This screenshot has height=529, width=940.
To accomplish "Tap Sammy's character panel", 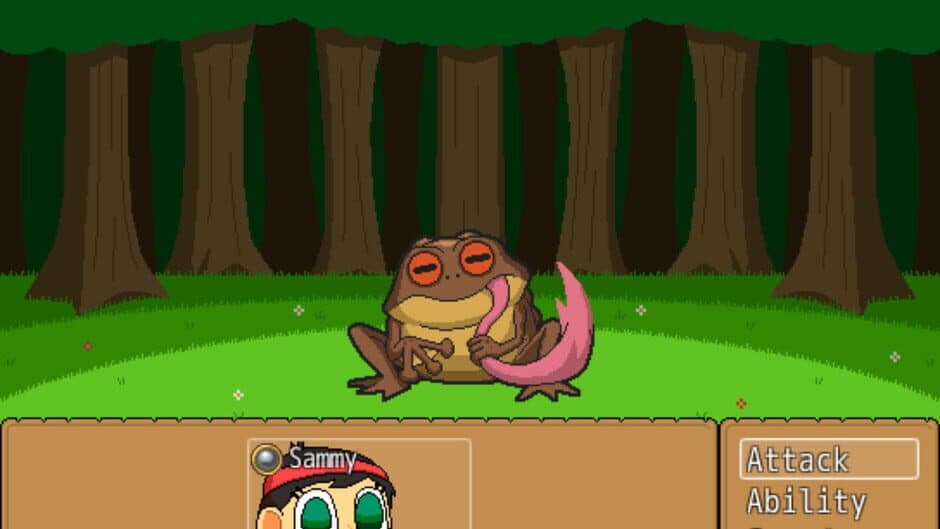I will (x=359, y=485).
